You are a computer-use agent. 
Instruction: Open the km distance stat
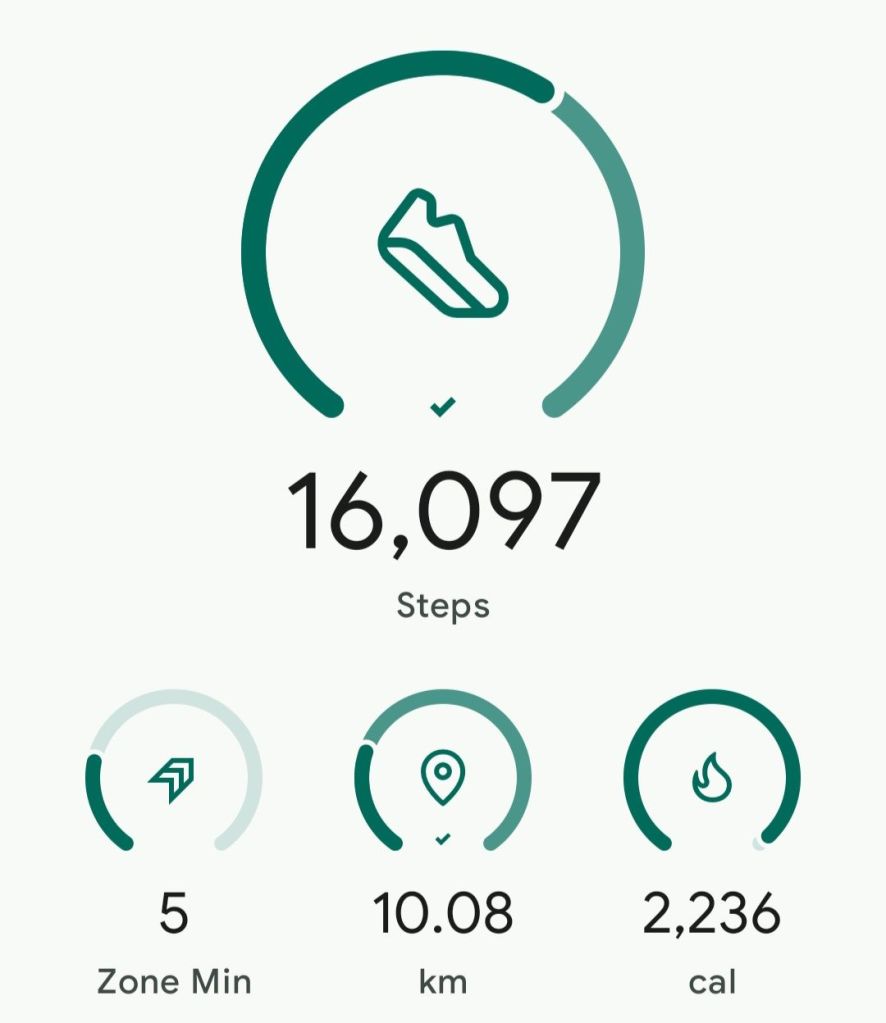click(442, 777)
